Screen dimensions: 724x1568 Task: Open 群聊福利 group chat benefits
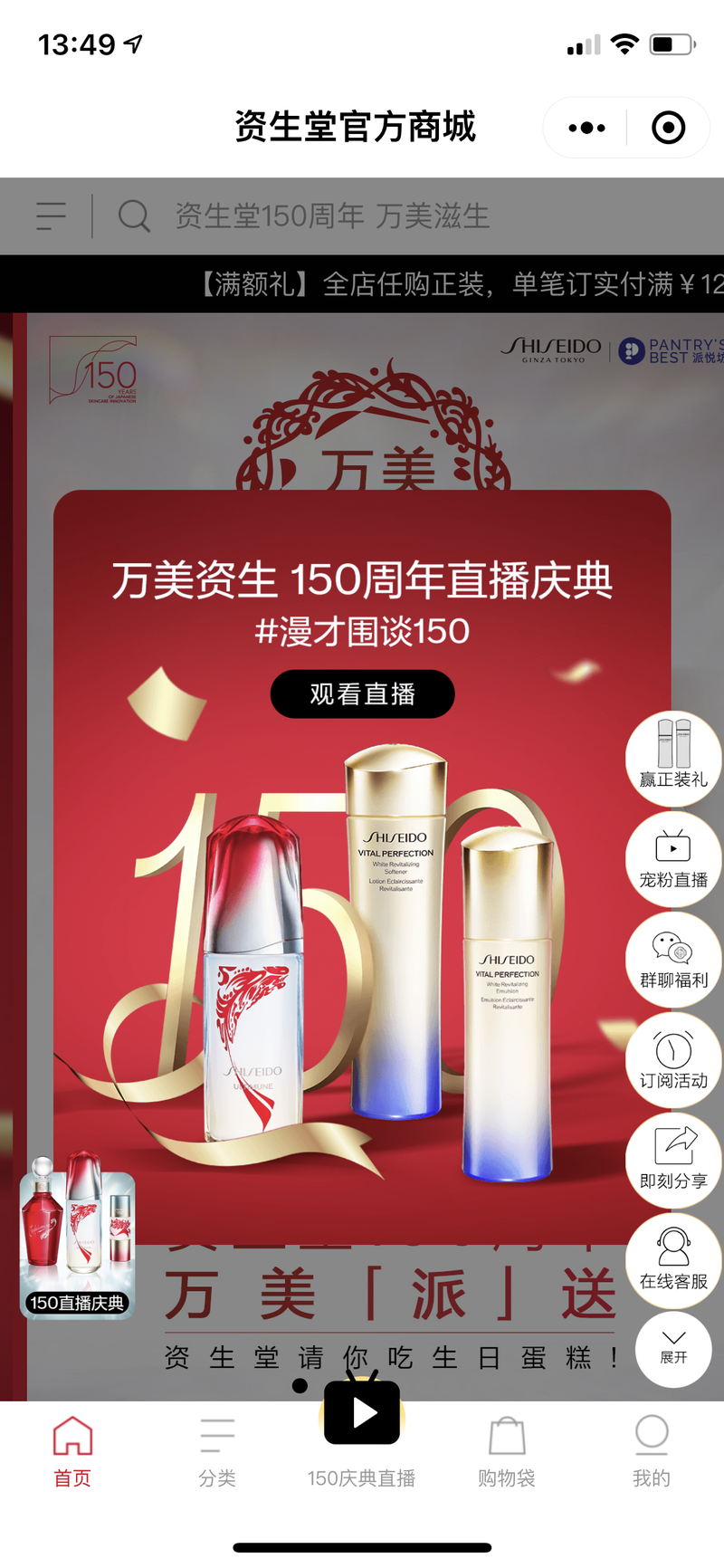673,960
